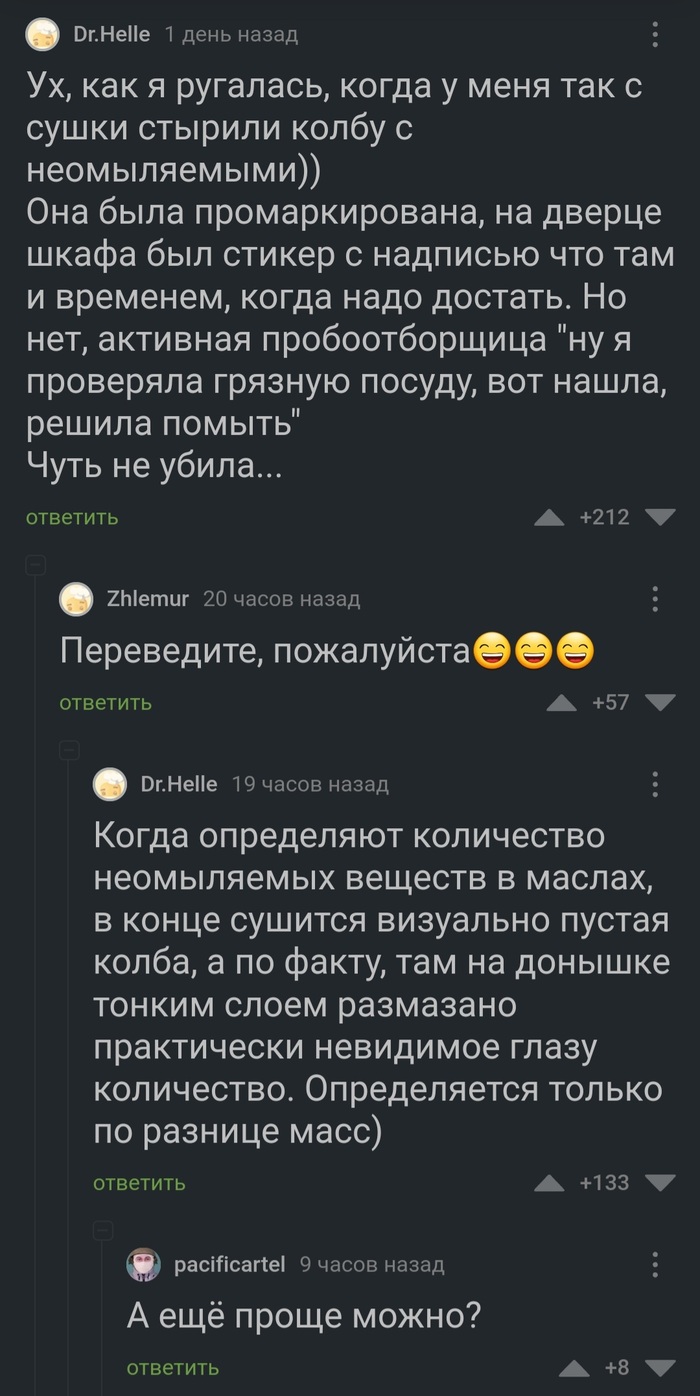Downvote the comment rated +133
This screenshot has width=700, height=1396.
tap(660, 1183)
